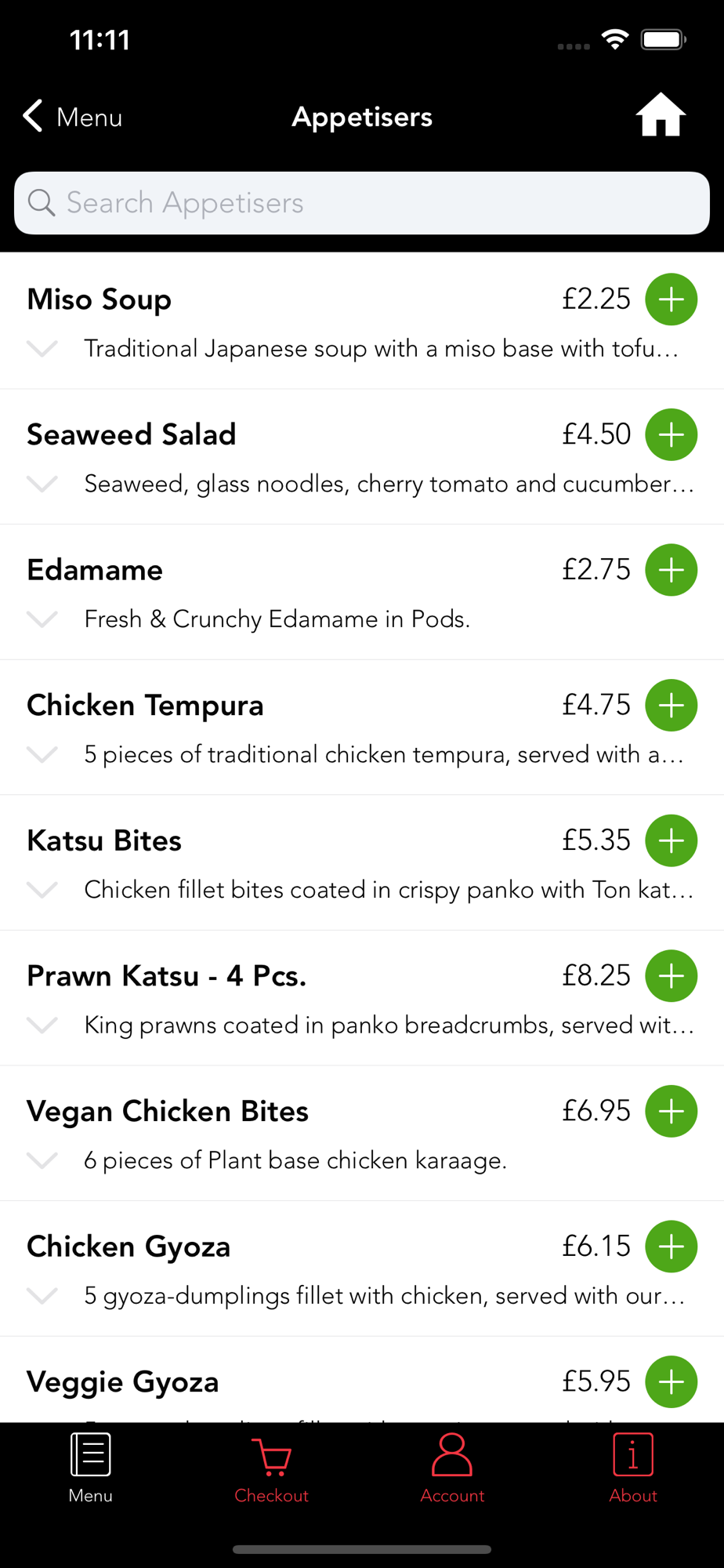Viewport: 724px width, 1568px height.
Task: Add Seaweed Salad to the order
Action: coord(671,435)
